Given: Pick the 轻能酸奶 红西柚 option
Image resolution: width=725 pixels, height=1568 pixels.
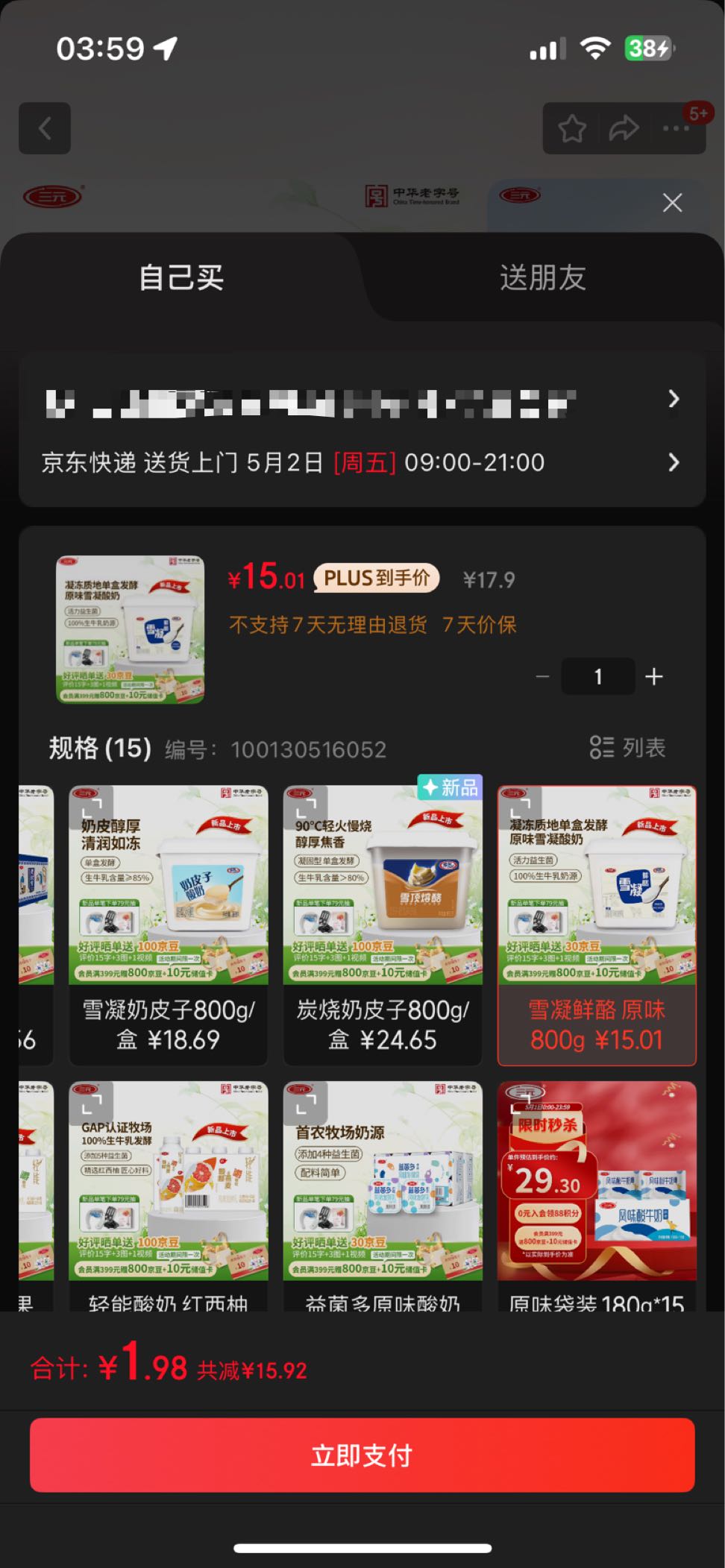Looking at the screenshot, I should tap(169, 1193).
